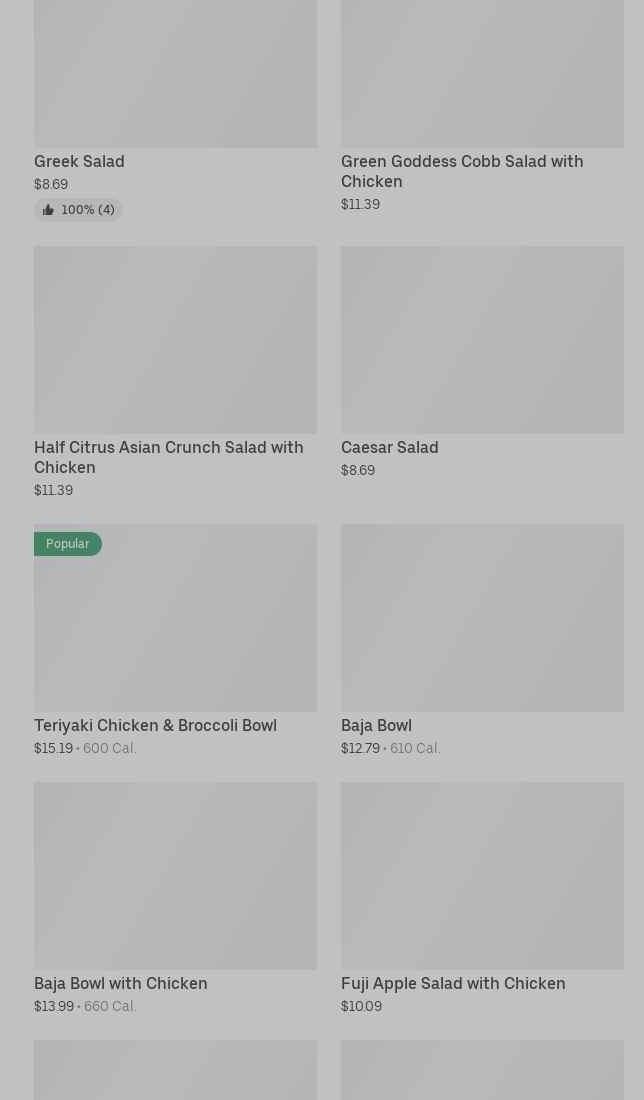View Teriyaki Chicken & Broccoli Bowl
Screen dimensions: 644x1100
point(175,640)
